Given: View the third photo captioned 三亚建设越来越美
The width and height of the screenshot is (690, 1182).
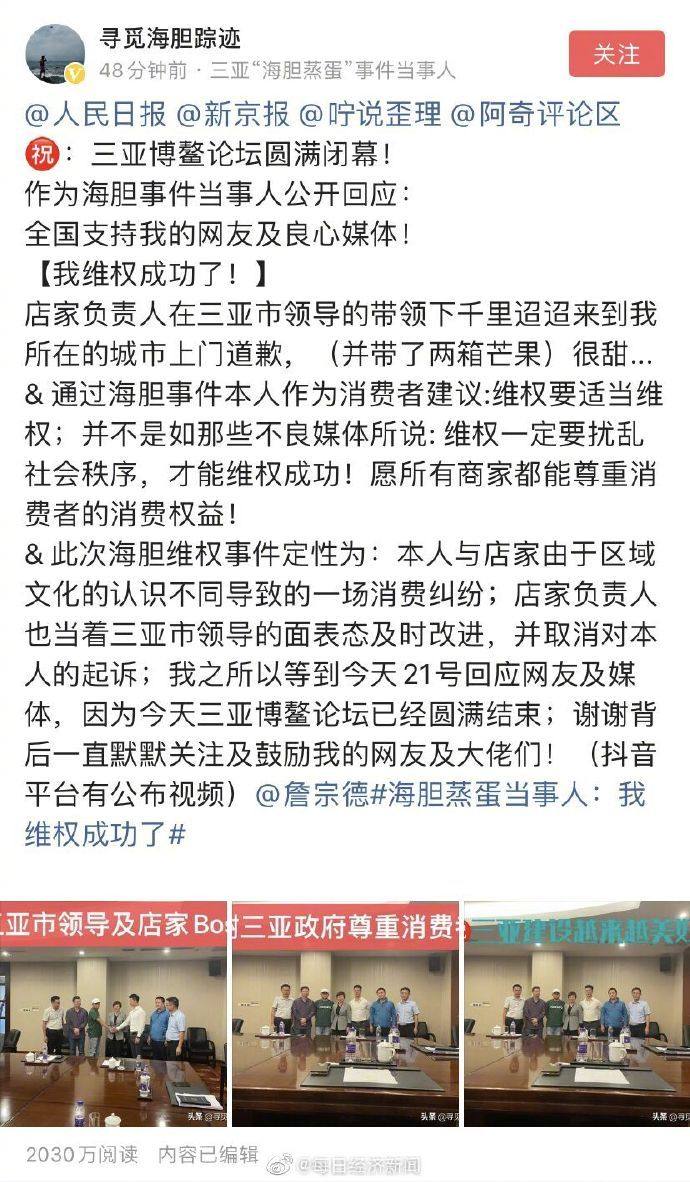Looking at the screenshot, I should point(577,1014).
